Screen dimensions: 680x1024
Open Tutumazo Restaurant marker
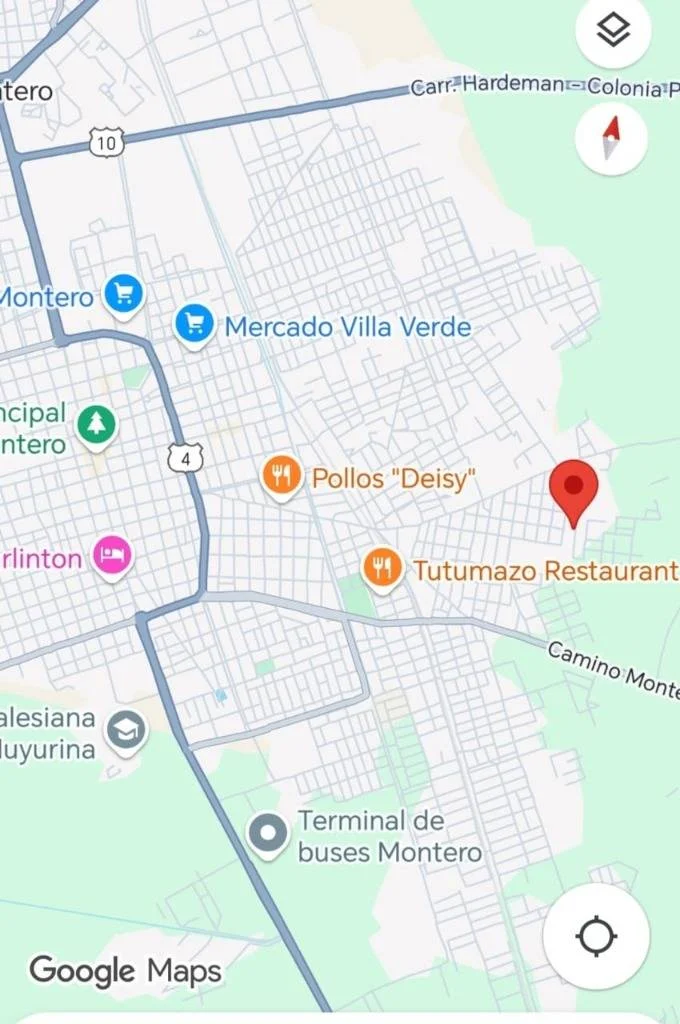[382, 570]
